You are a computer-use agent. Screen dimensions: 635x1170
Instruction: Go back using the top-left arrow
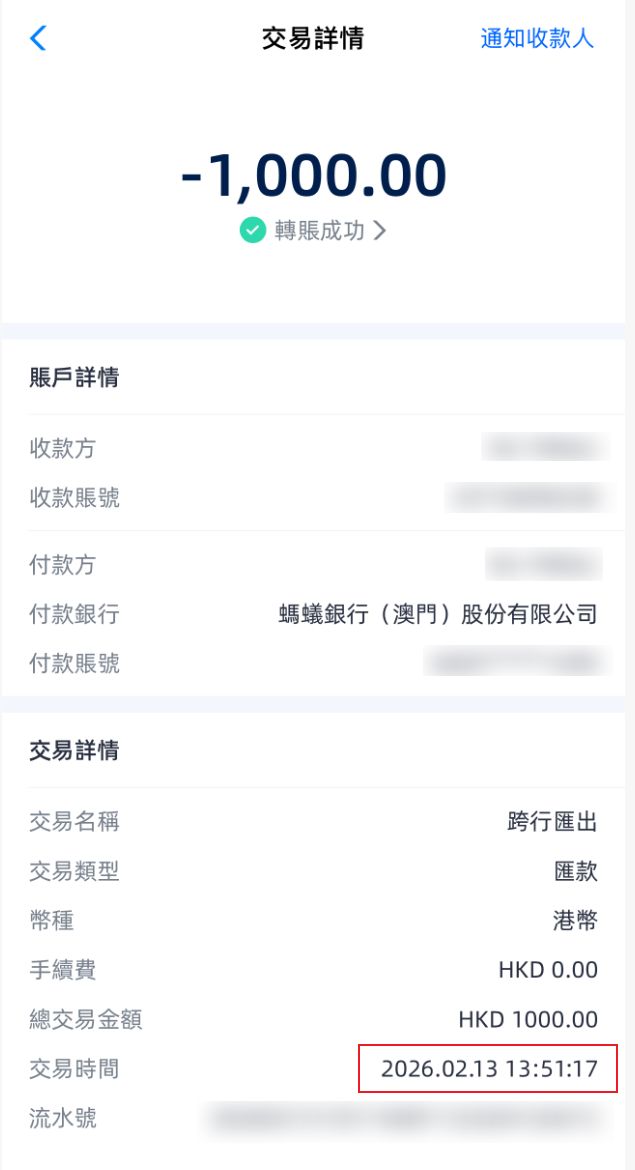(x=38, y=39)
